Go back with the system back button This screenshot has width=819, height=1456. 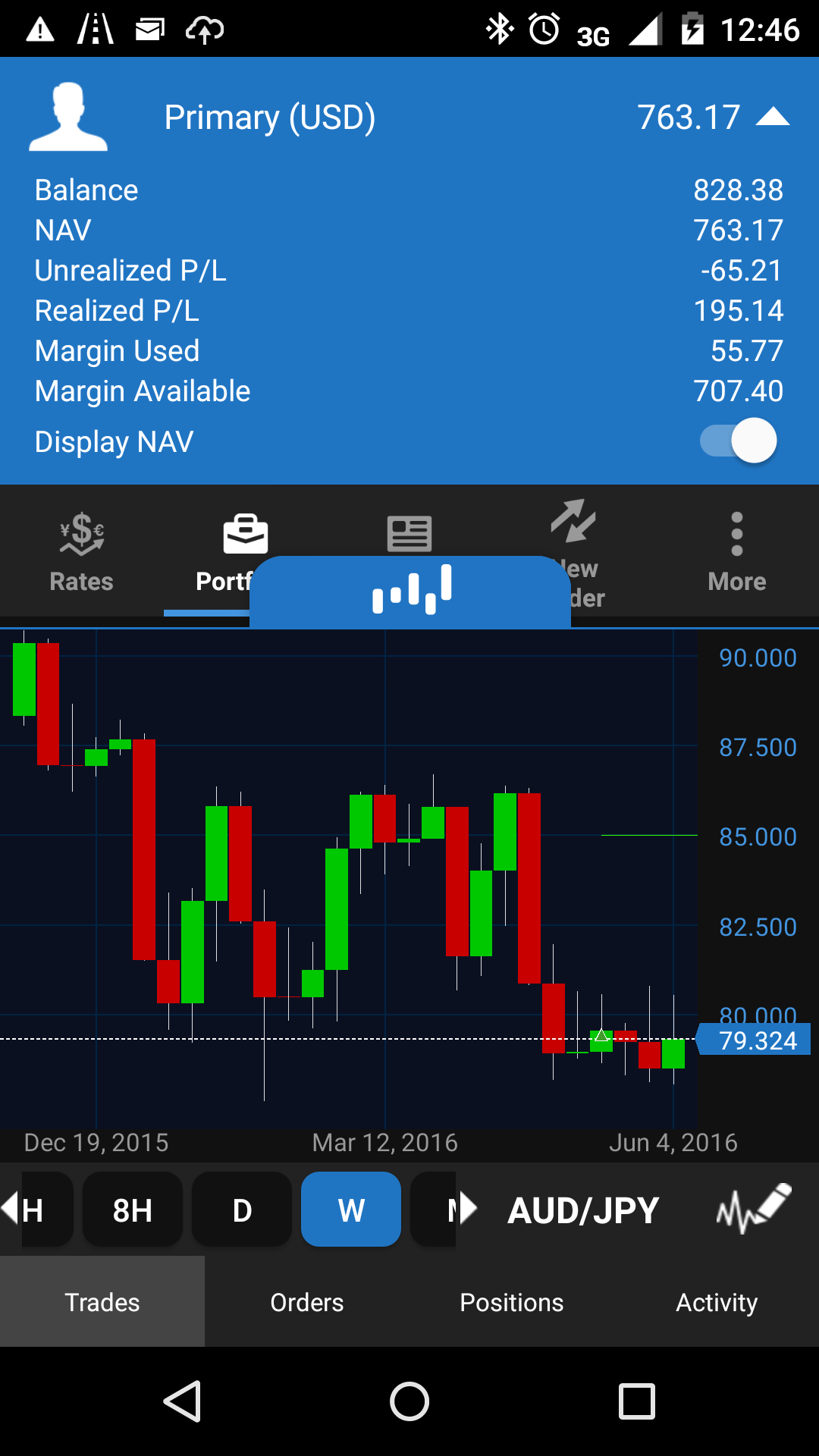(x=183, y=1401)
